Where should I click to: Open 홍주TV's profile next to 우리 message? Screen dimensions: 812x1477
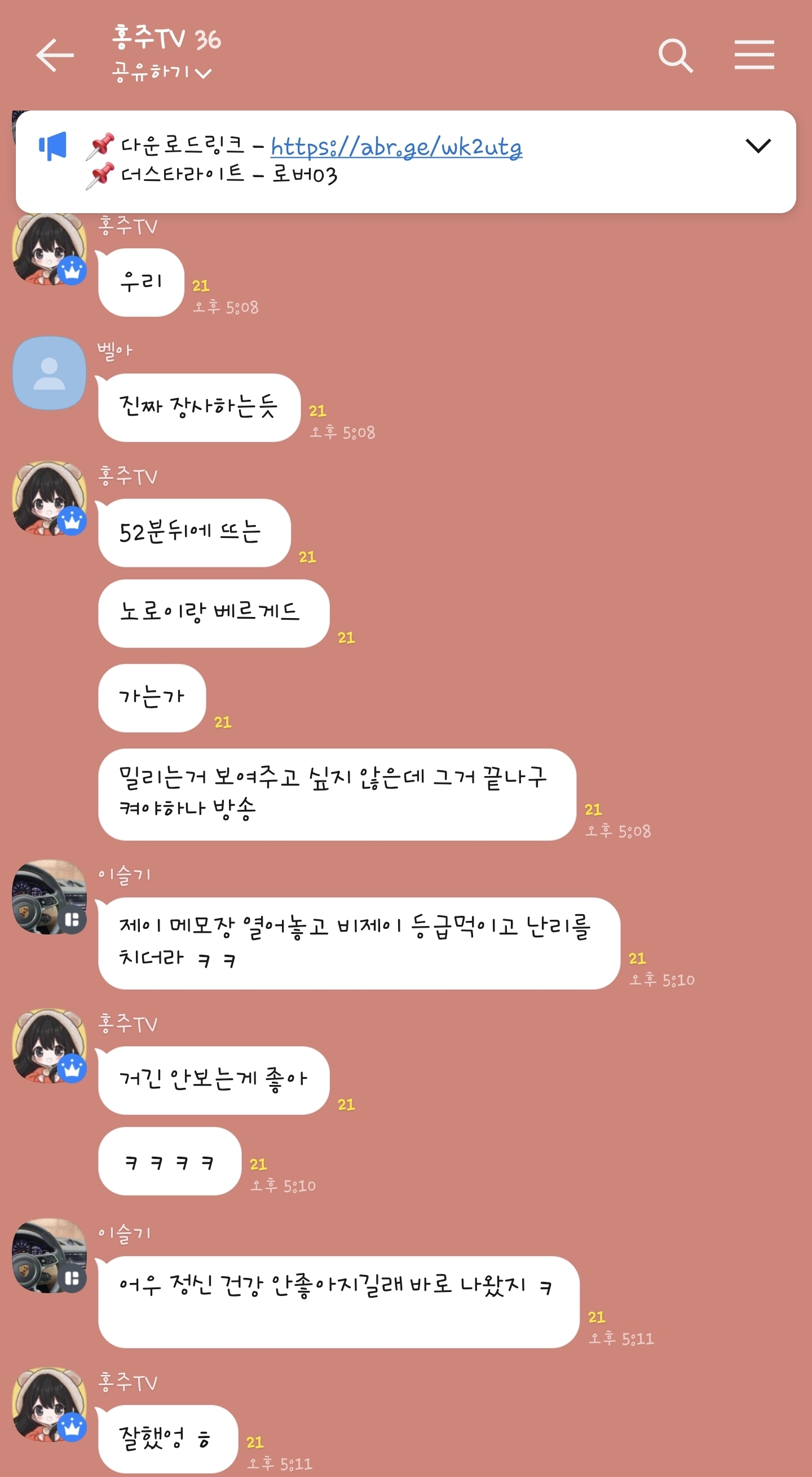point(49,250)
